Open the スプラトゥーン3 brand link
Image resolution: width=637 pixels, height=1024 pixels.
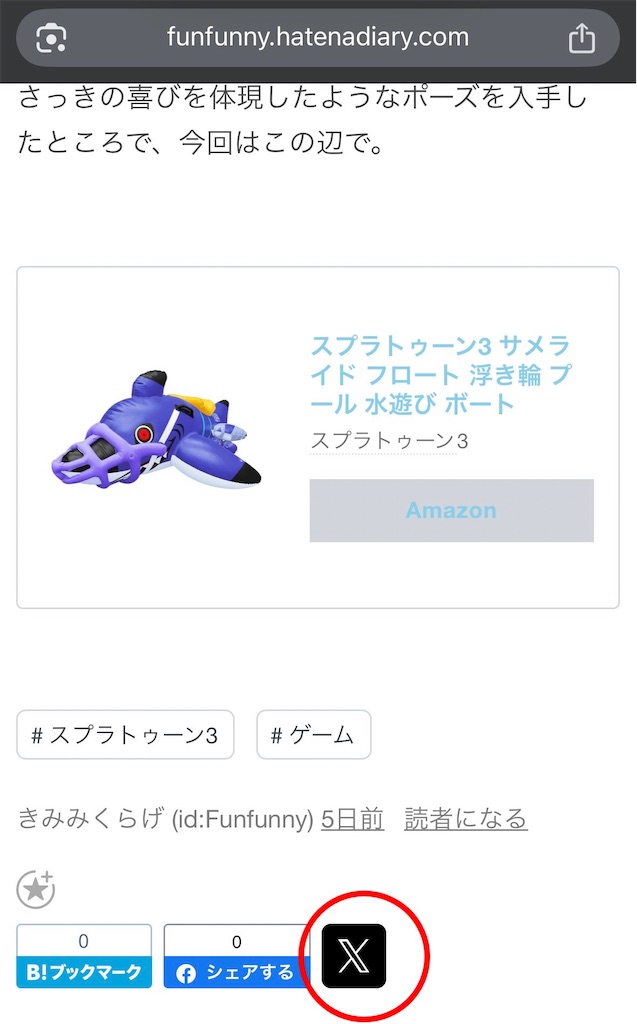pyautogui.click(x=389, y=441)
